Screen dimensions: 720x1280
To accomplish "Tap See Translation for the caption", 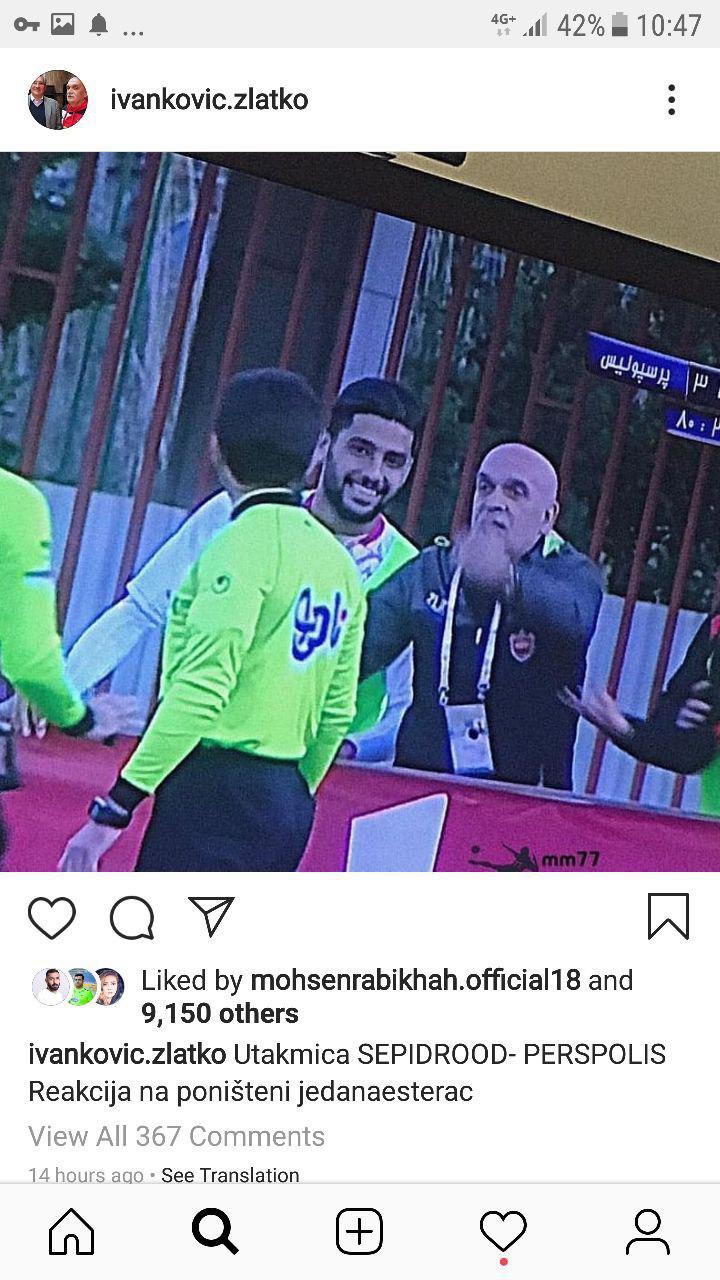I will (x=230, y=1175).
